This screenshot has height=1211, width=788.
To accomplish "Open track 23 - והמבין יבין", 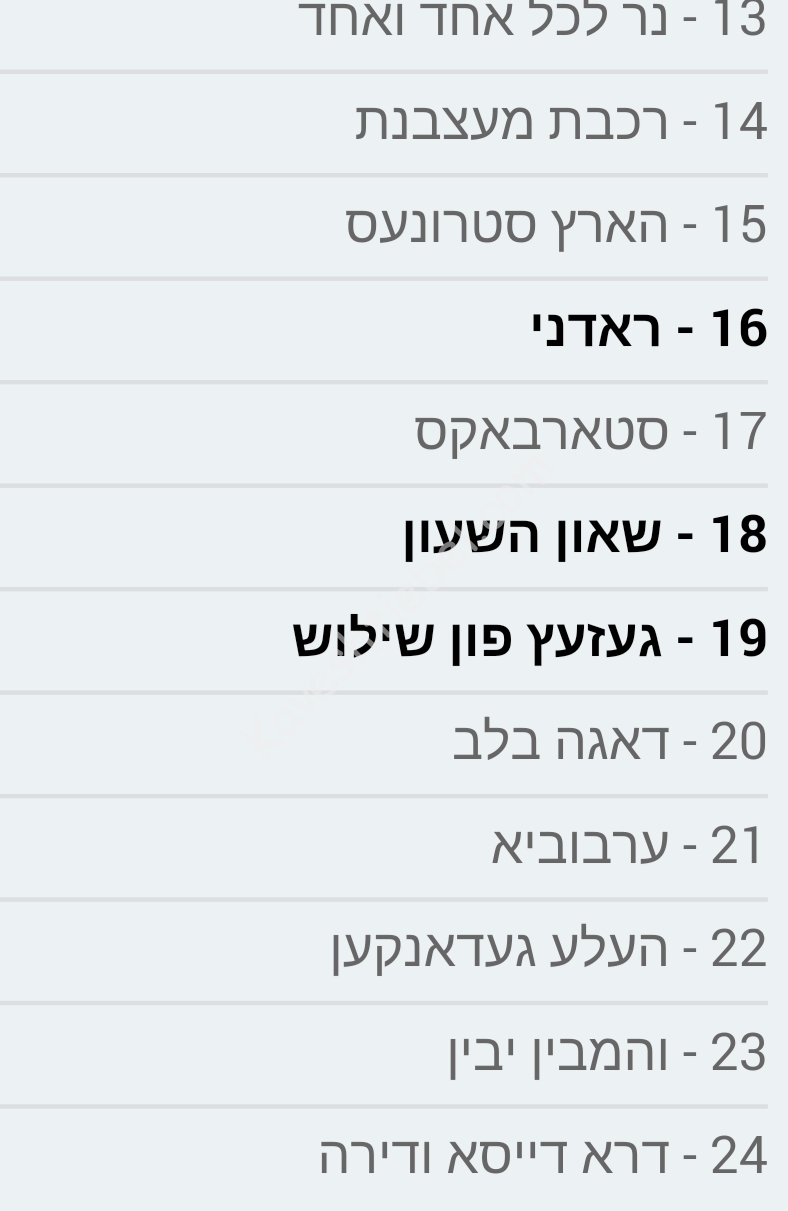I will pos(607,1052).
